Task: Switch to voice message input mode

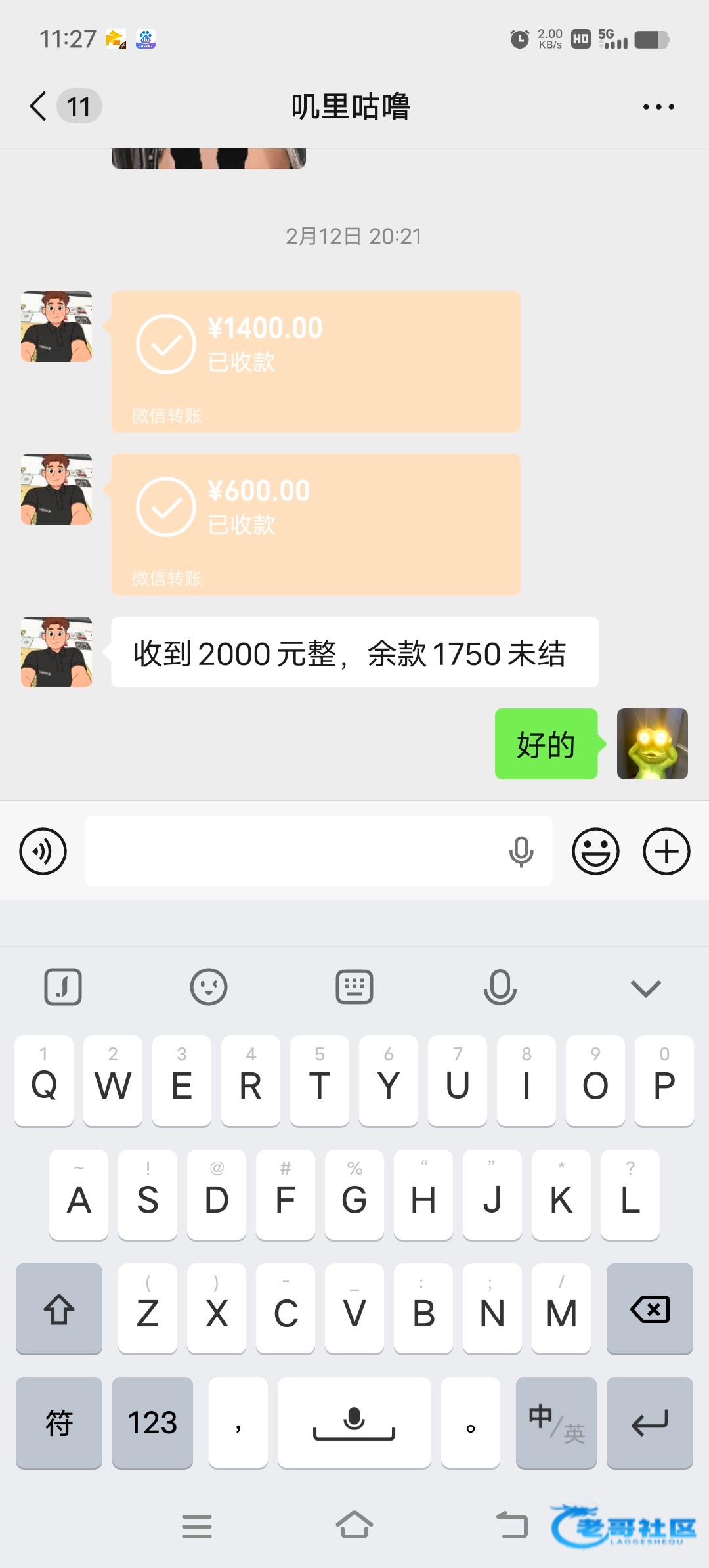Action: click(43, 852)
